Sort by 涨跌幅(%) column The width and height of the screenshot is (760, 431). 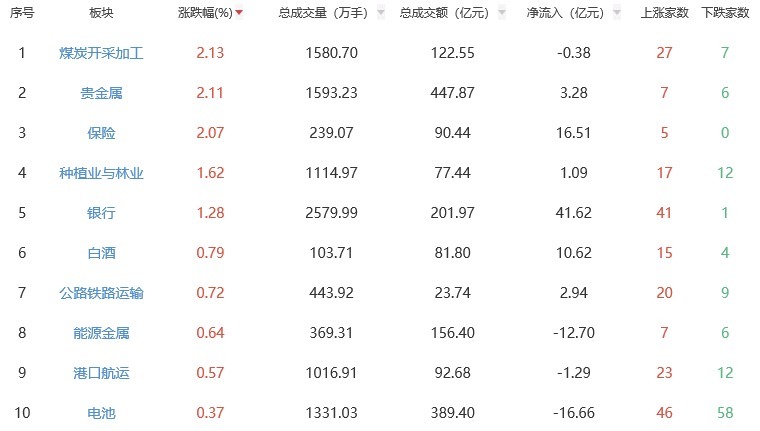(210, 13)
